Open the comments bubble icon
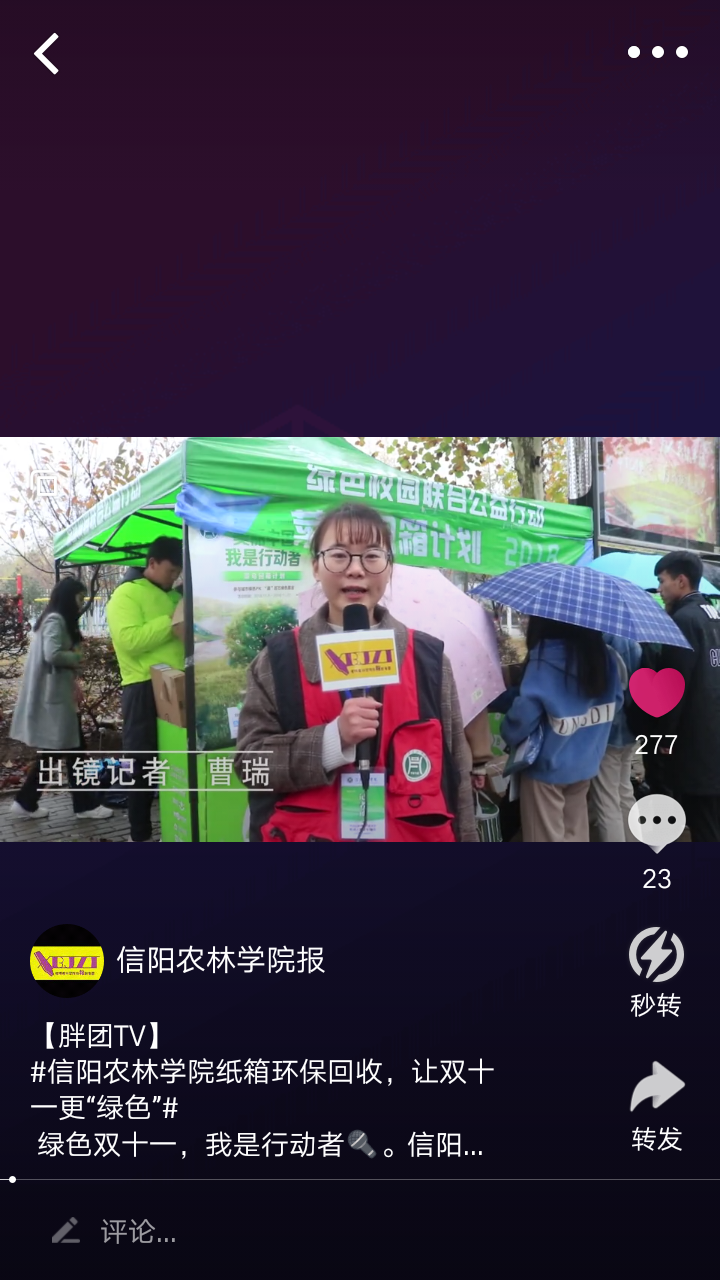This screenshot has width=720, height=1280. pos(657,823)
